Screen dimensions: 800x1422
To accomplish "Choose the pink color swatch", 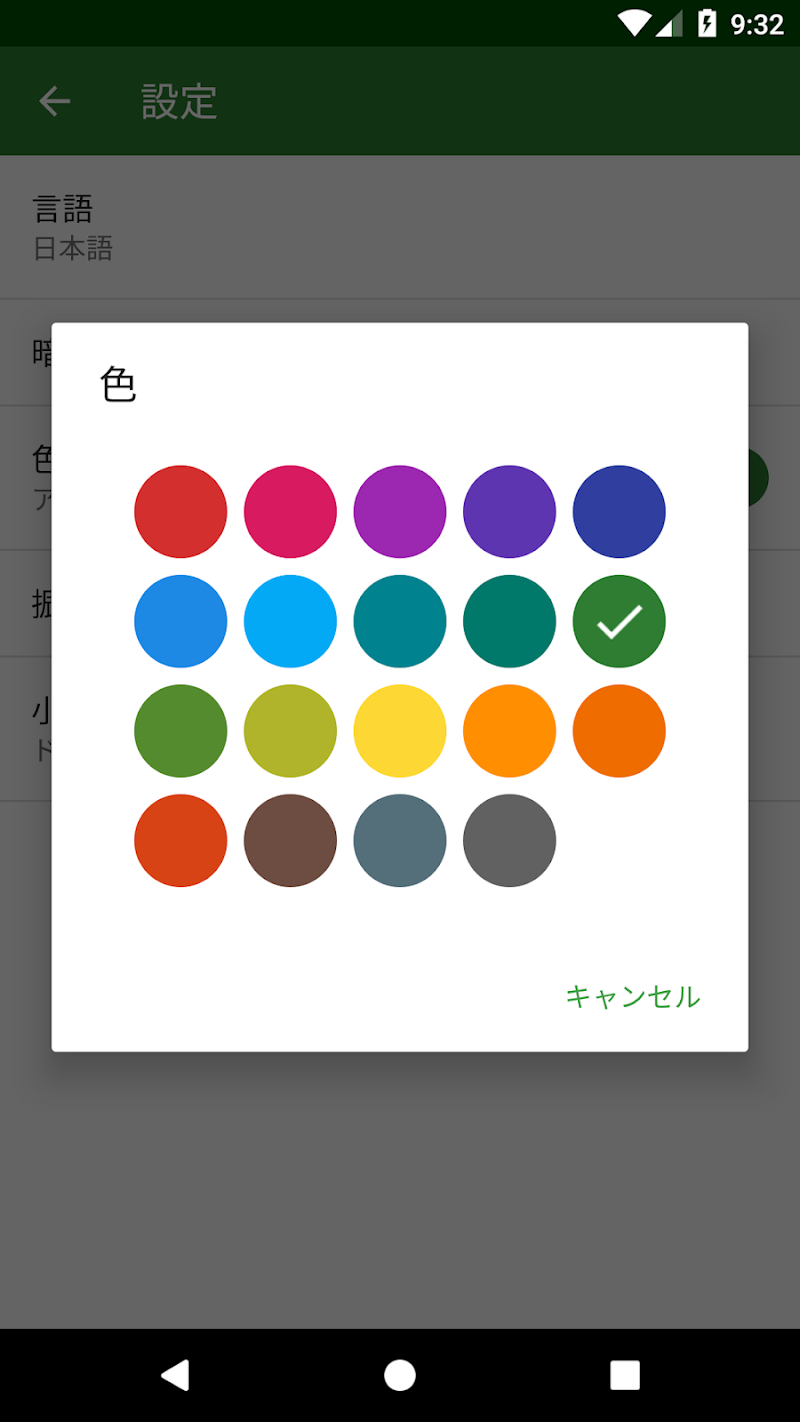I will (x=290, y=511).
